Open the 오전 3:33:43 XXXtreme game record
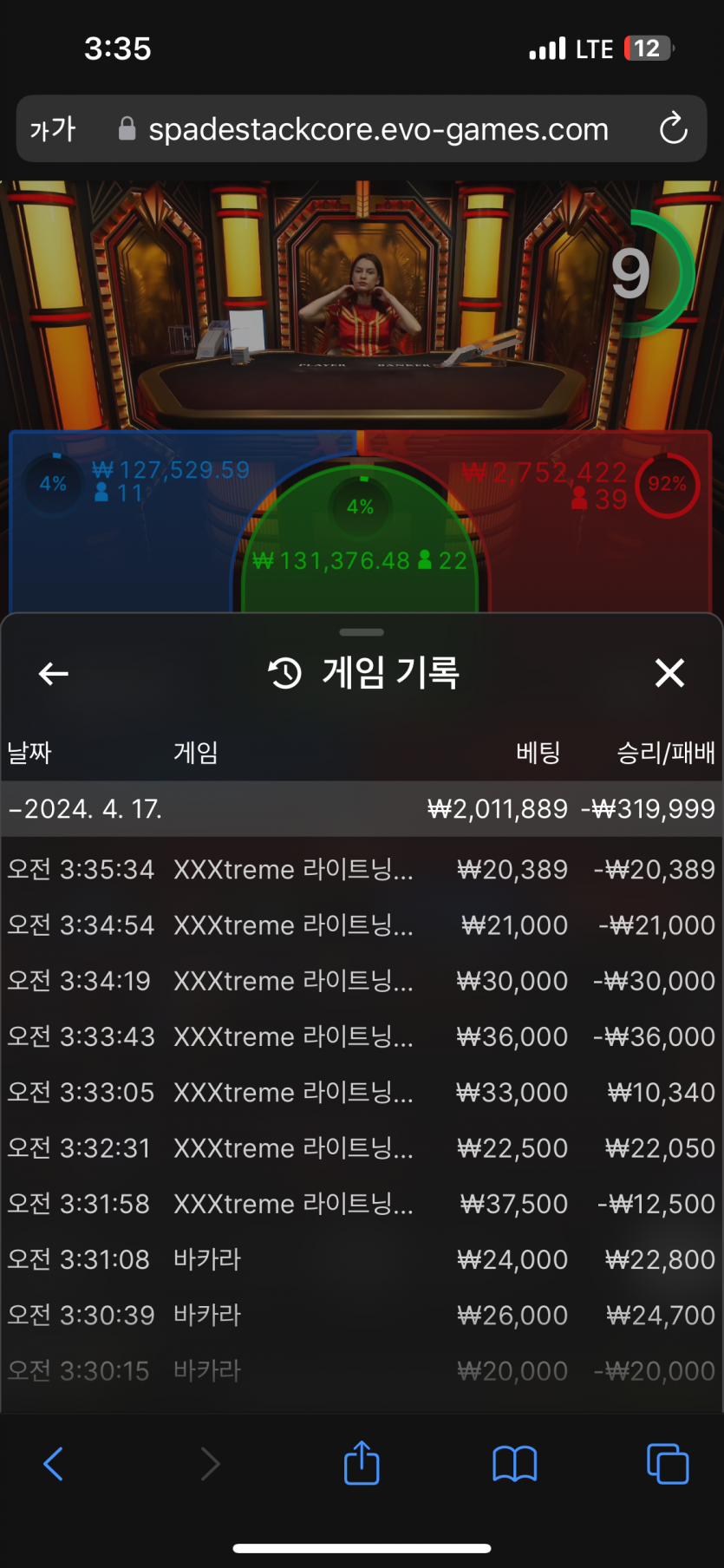Screen dimensions: 724x1568 click(362, 1036)
